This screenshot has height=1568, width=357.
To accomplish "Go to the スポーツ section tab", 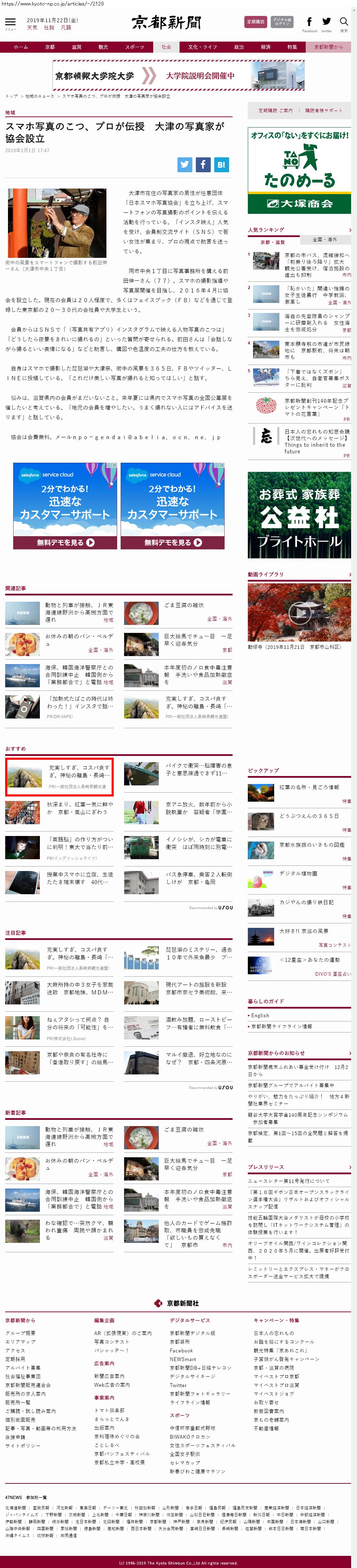I will (x=134, y=47).
